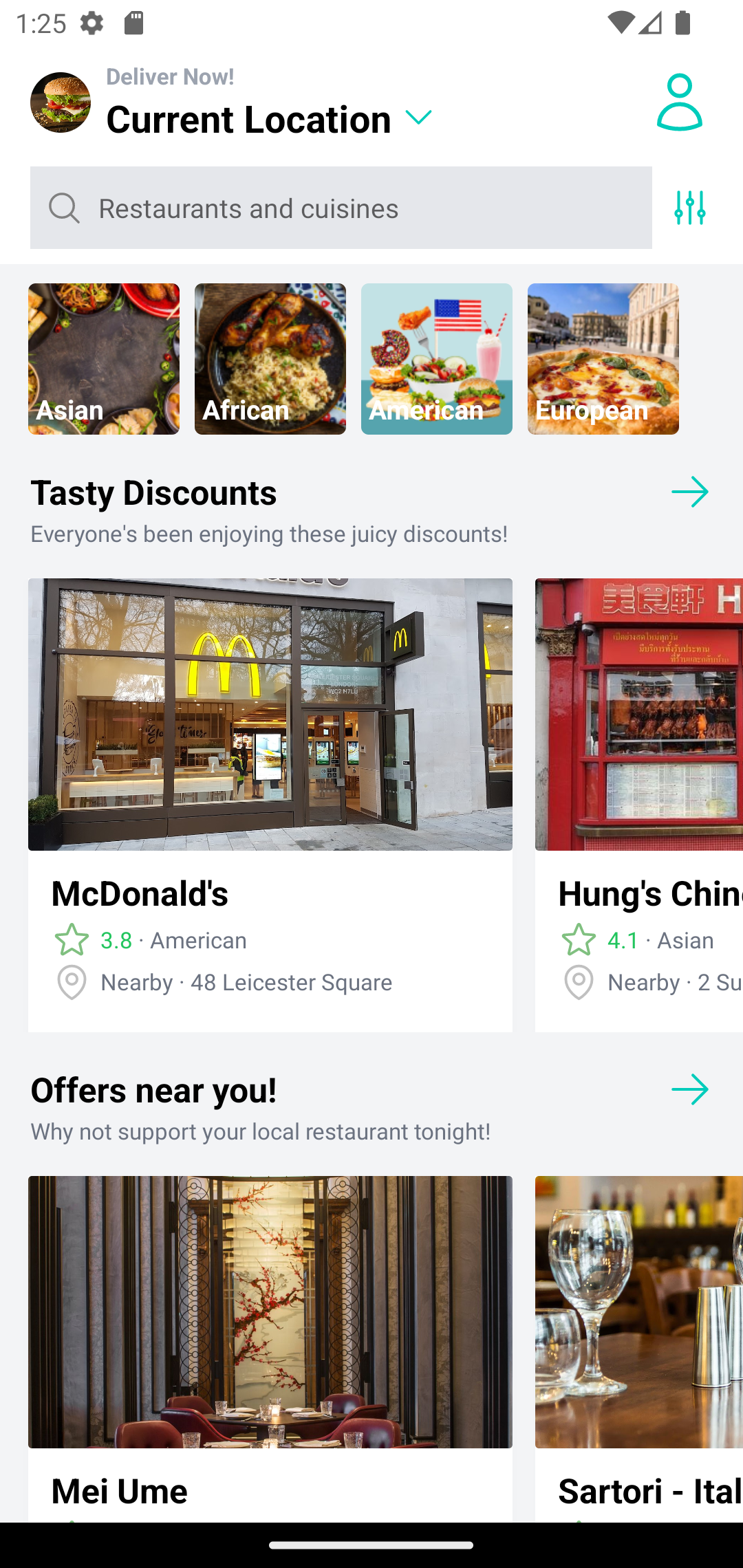This screenshot has width=743, height=1568.
Task: Open the search filters sliders icon
Action: point(691,208)
